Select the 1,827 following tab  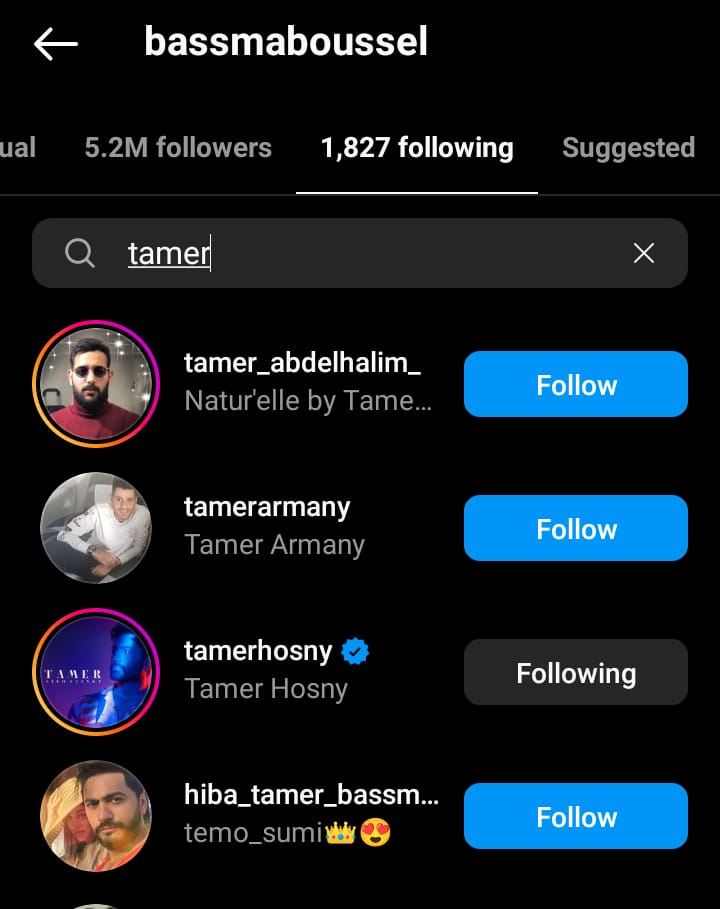(417, 148)
